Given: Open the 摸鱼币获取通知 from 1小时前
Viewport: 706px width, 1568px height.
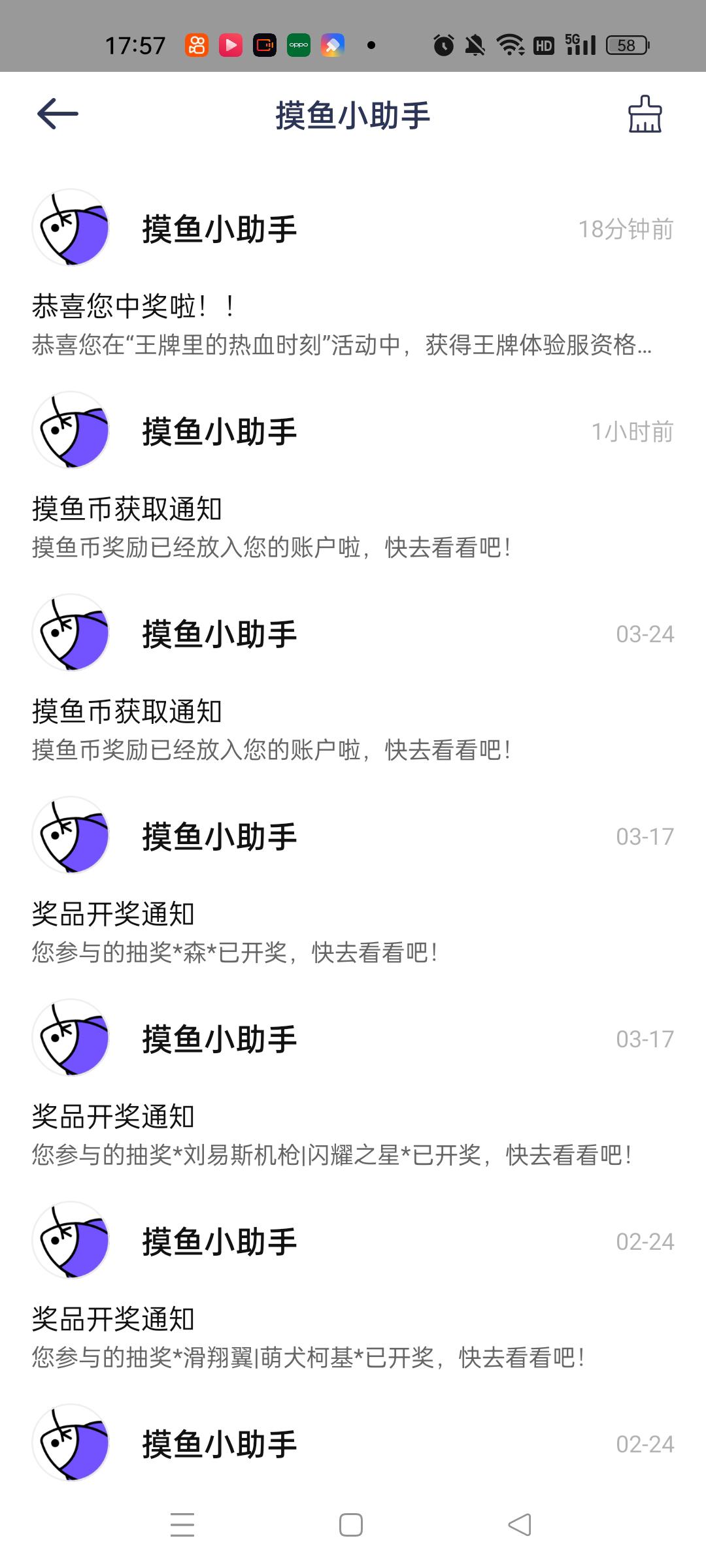Looking at the screenshot, I should (x=353, y=477).
